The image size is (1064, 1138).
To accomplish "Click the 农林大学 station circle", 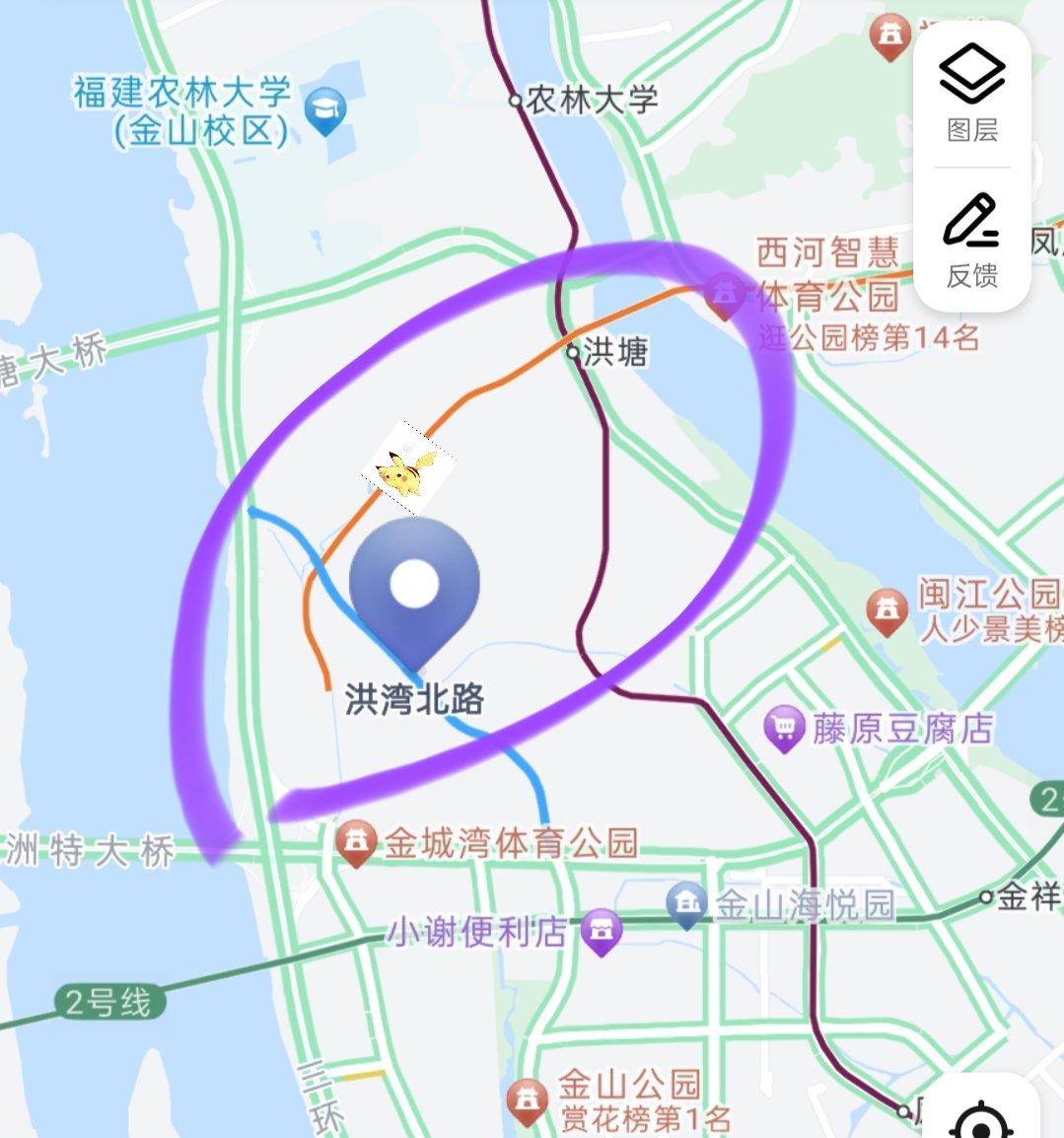I will click(514, 99).
